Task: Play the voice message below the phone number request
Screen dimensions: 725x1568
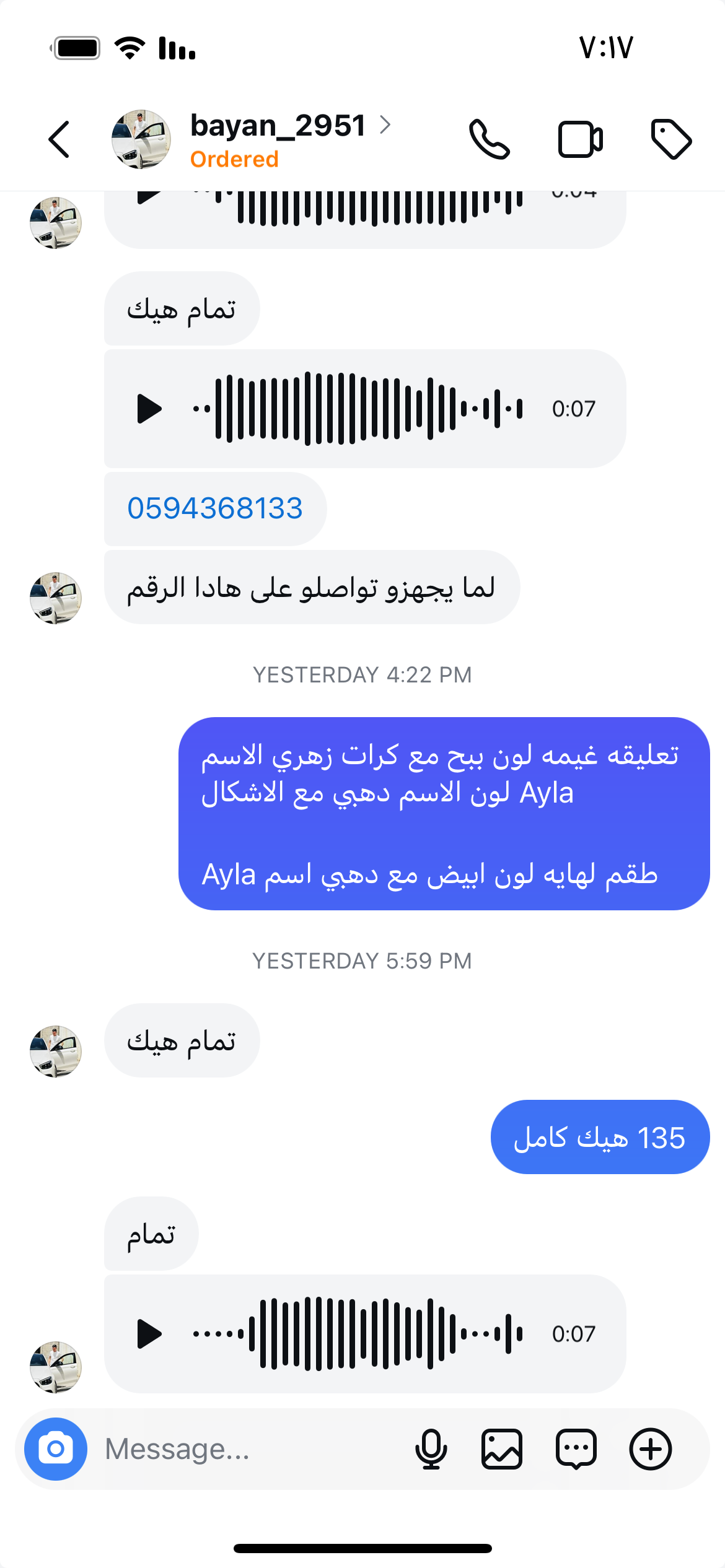Action: [x=149, y=409]
